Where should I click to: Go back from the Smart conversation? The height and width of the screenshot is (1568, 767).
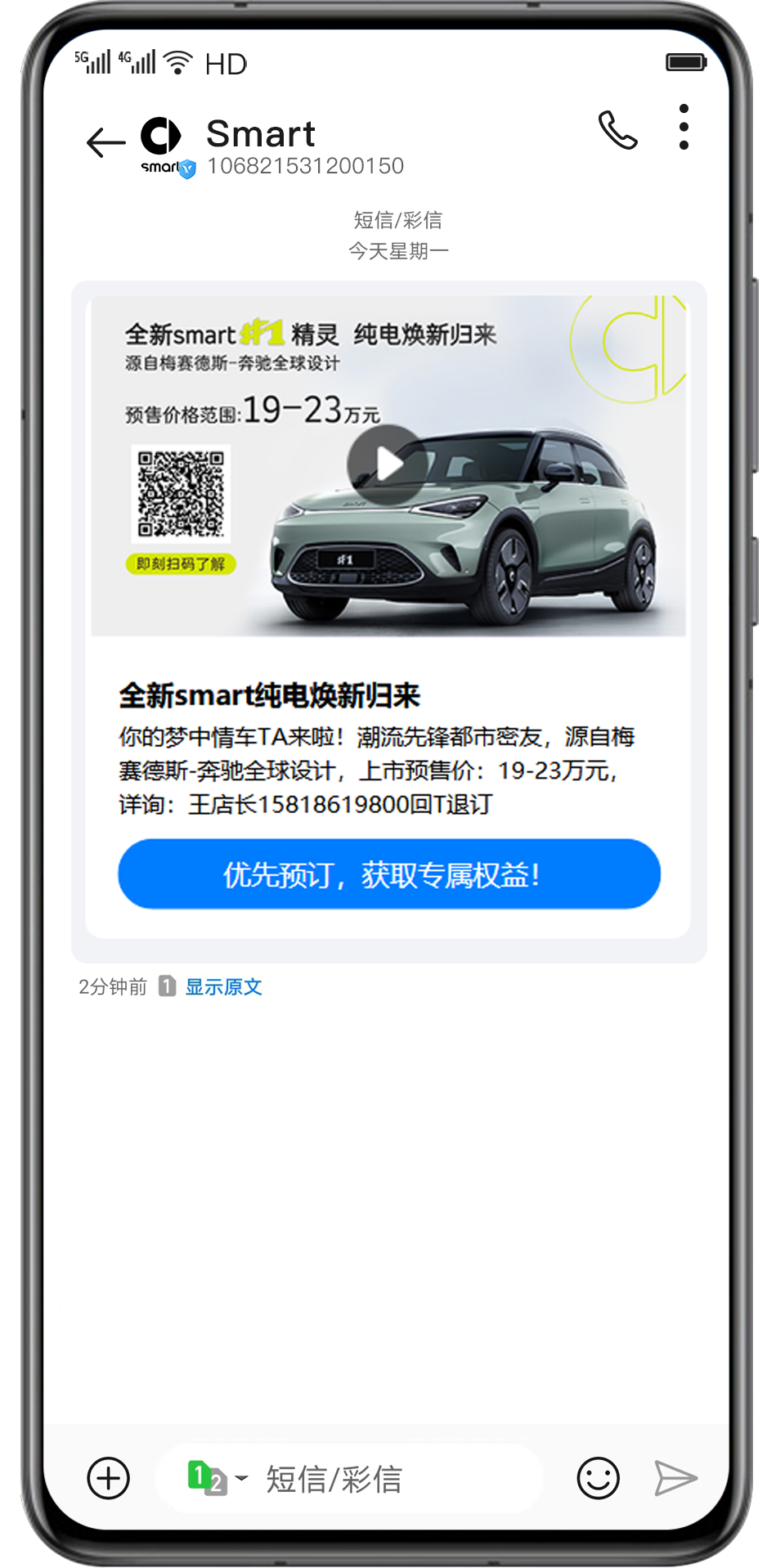click(x=105, y=142)
